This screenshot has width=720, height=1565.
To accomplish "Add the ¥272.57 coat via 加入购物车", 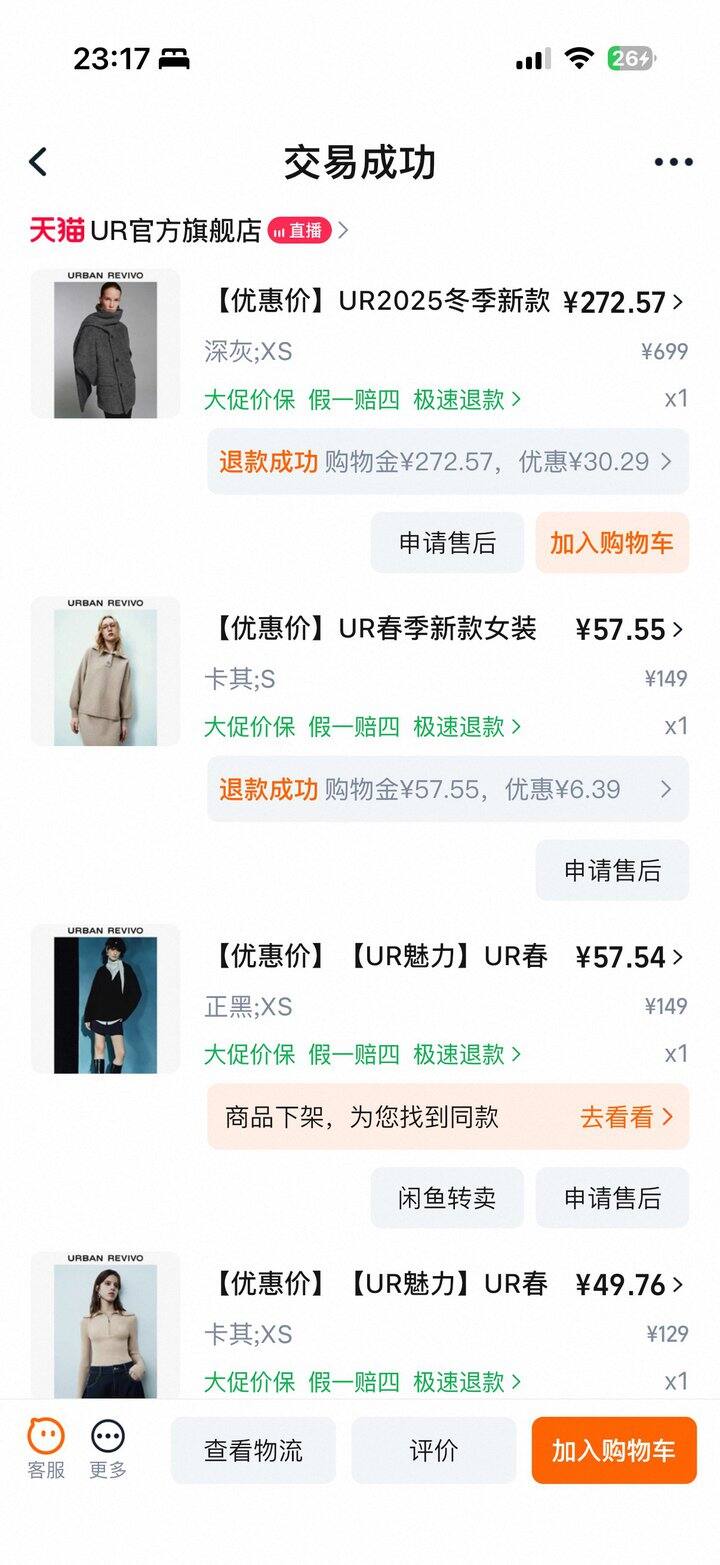I will click(612, 543).
